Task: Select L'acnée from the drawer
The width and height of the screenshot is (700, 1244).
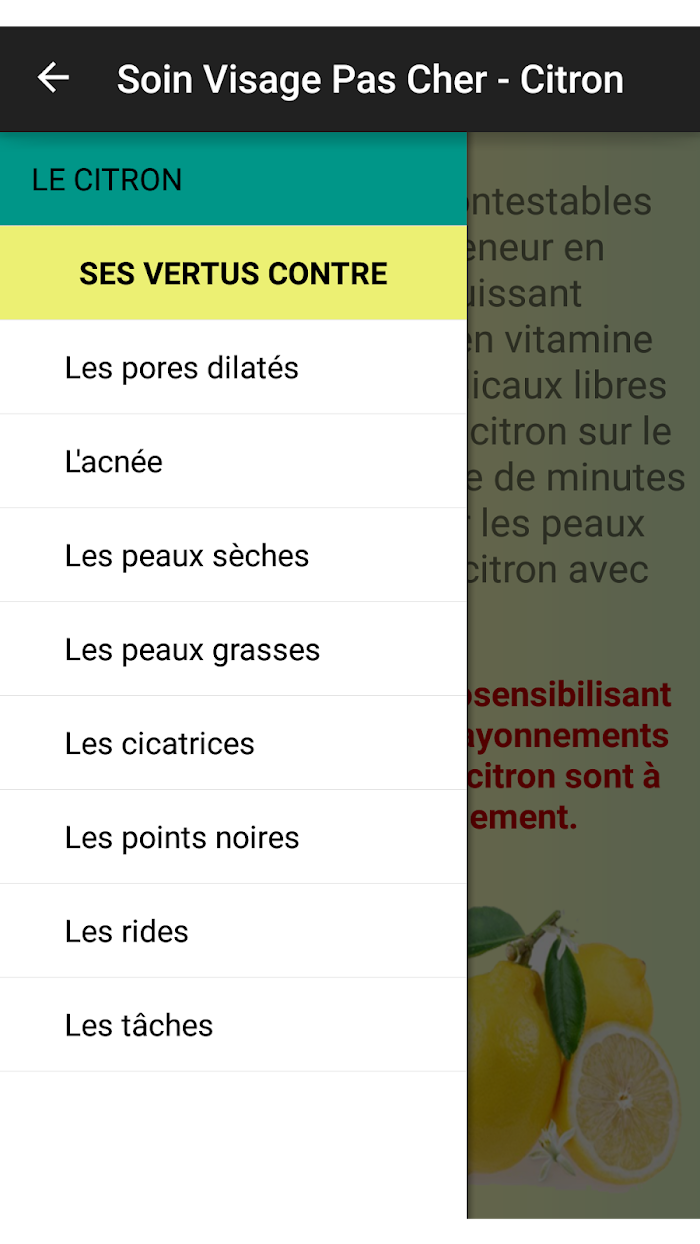Action: coord(233,461)
